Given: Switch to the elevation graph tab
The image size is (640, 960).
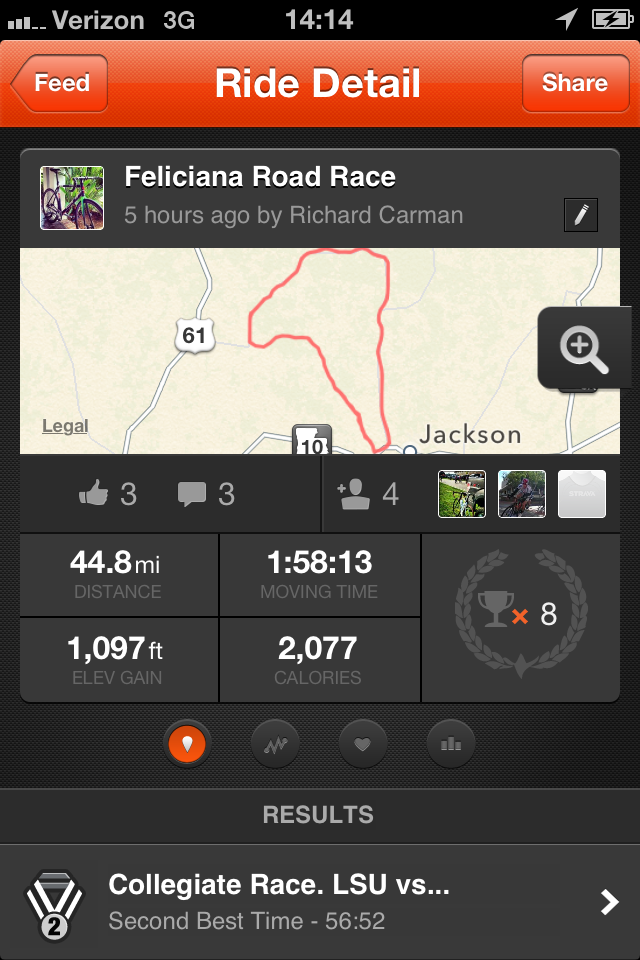Looking at the screenshot, I should click(276, 744).
